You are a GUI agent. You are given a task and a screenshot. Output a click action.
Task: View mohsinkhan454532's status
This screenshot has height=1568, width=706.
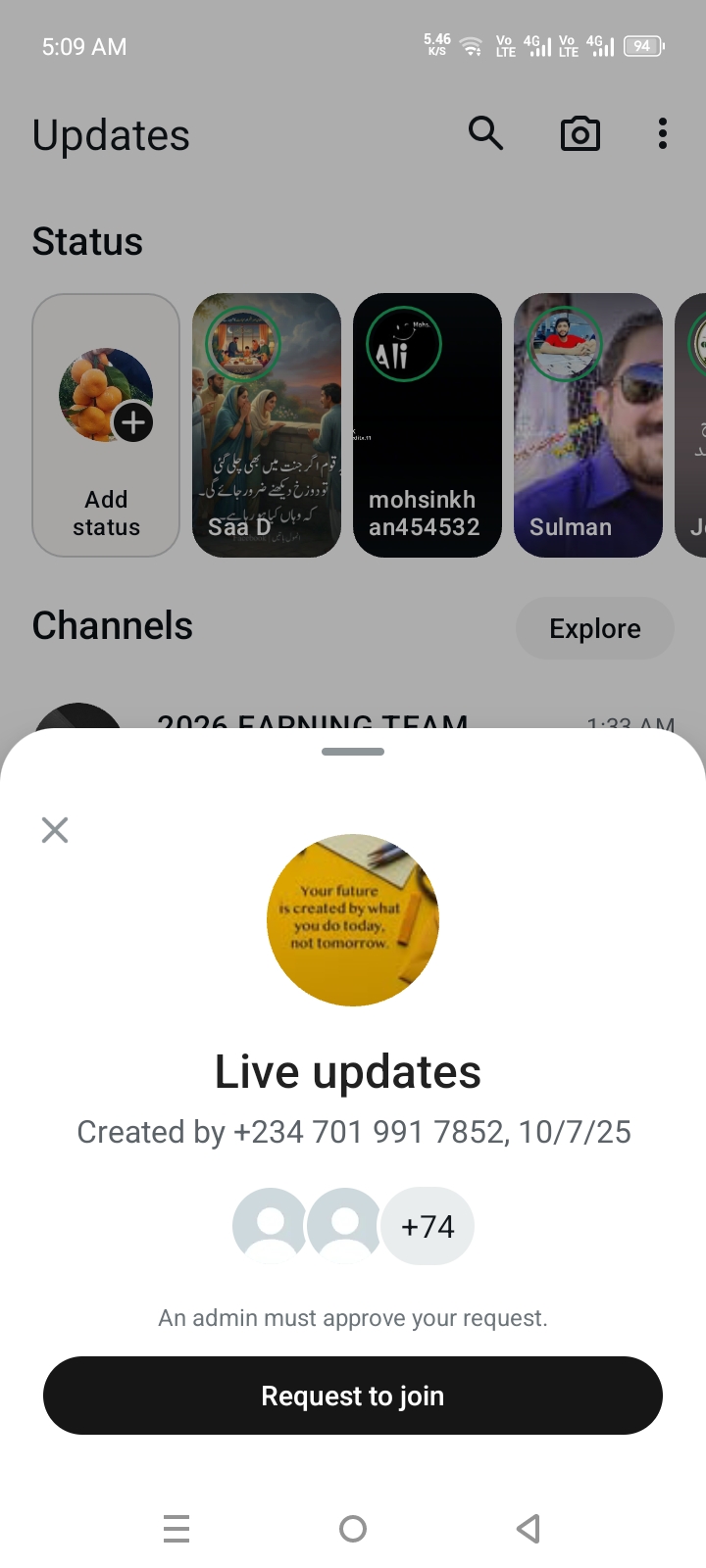pos(428,424)
